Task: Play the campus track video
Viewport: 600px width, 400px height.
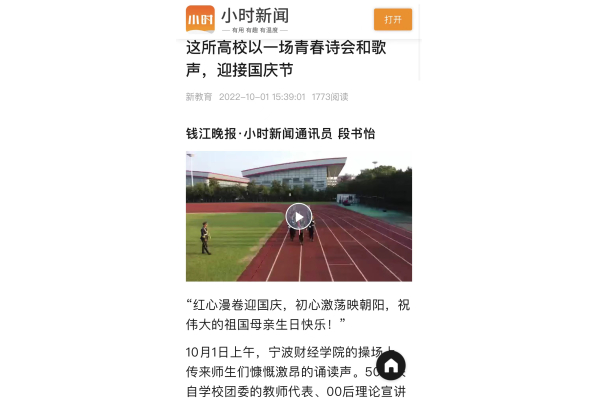Action: [x=298, y=215]
